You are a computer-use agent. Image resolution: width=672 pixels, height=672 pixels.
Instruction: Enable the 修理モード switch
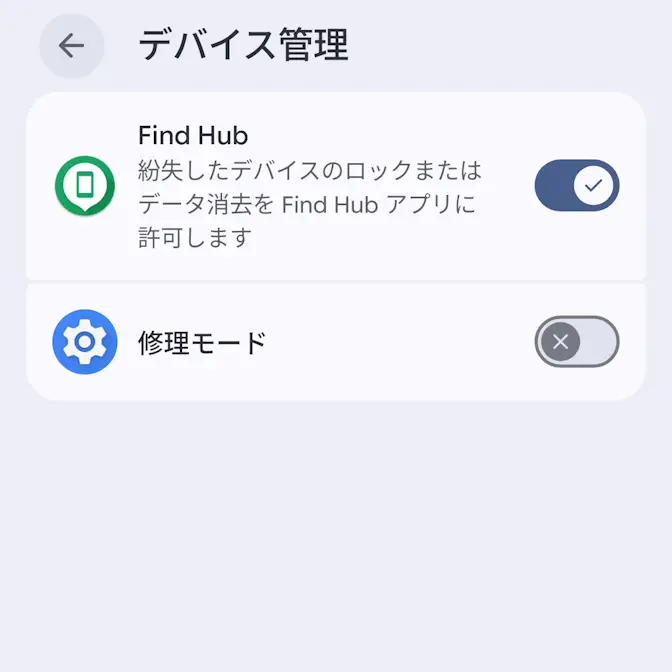pos(576,342)
